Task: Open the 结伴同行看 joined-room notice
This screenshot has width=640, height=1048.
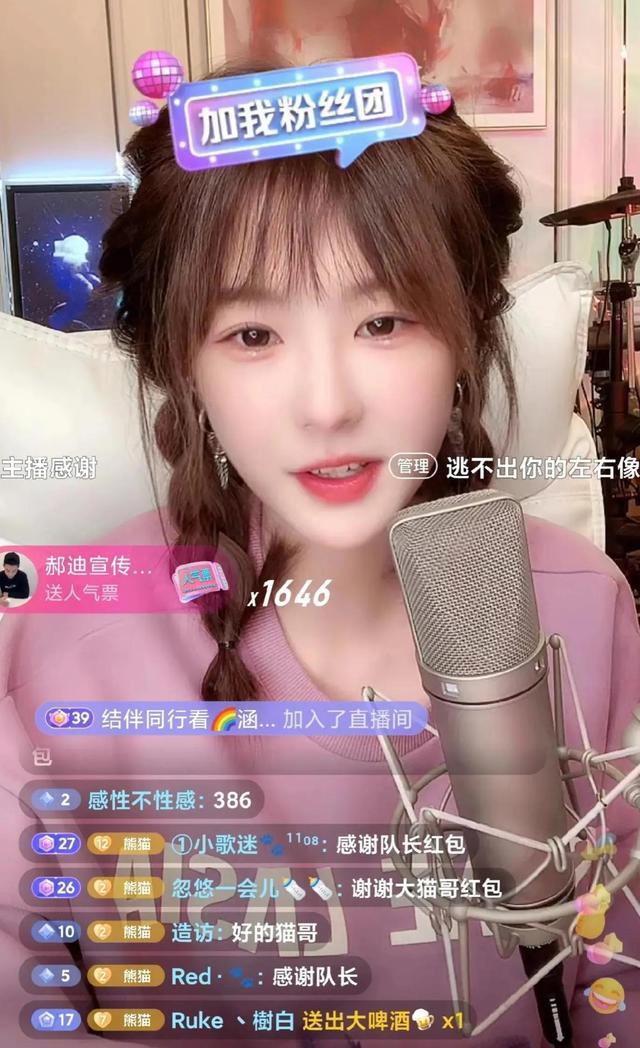Action: pos(231,718)
